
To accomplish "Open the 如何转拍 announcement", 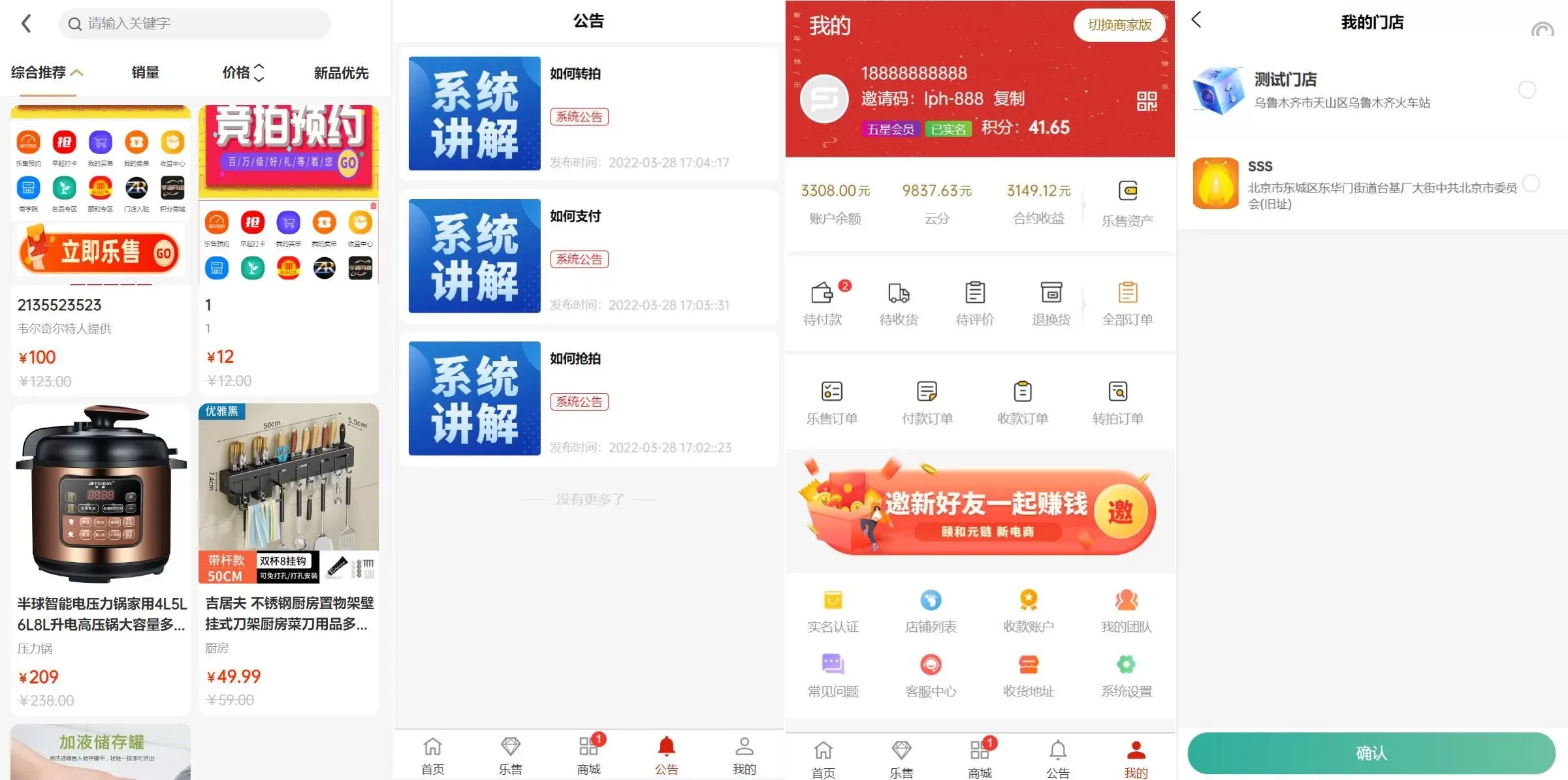I will [588, 114].
